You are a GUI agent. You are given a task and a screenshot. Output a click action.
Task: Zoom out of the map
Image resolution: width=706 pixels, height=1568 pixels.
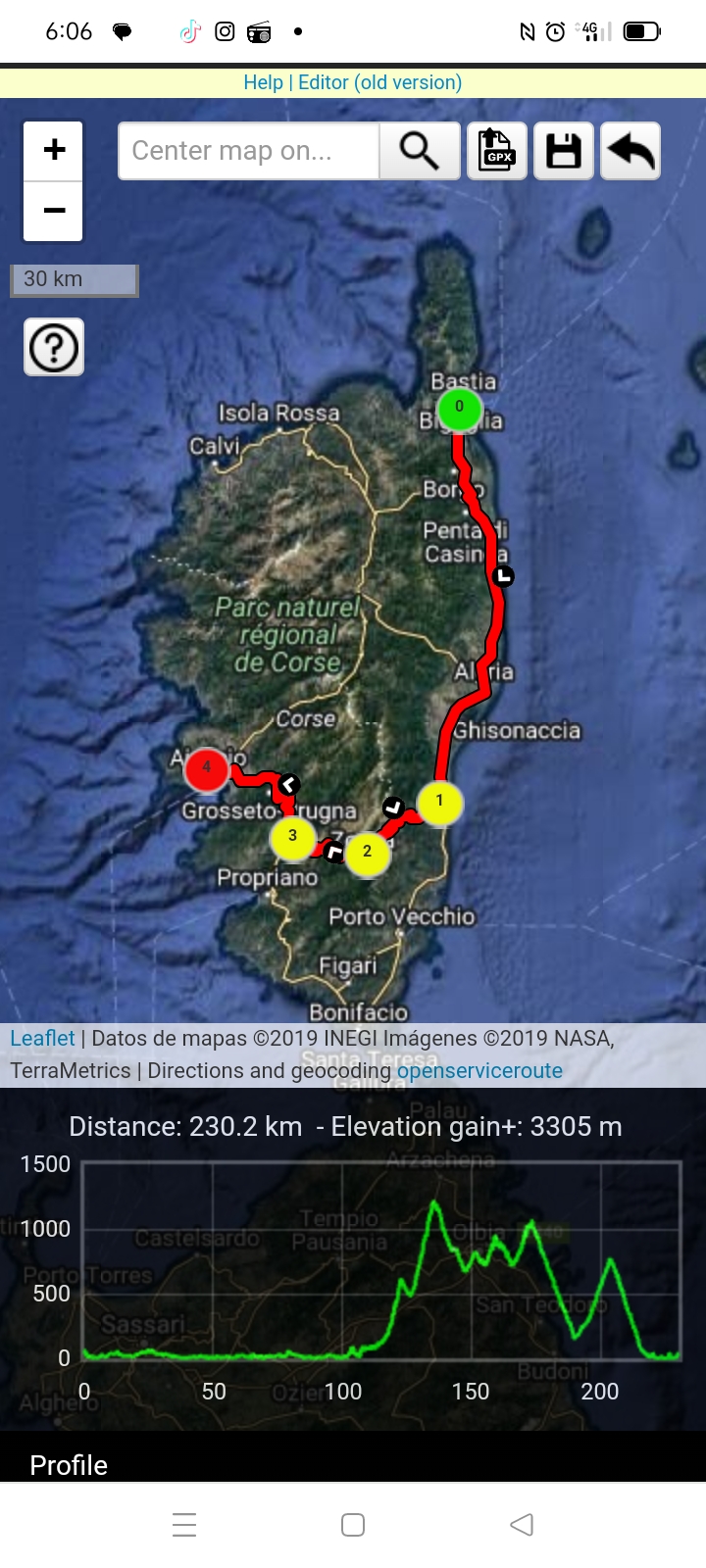click(x=54, y=211)
